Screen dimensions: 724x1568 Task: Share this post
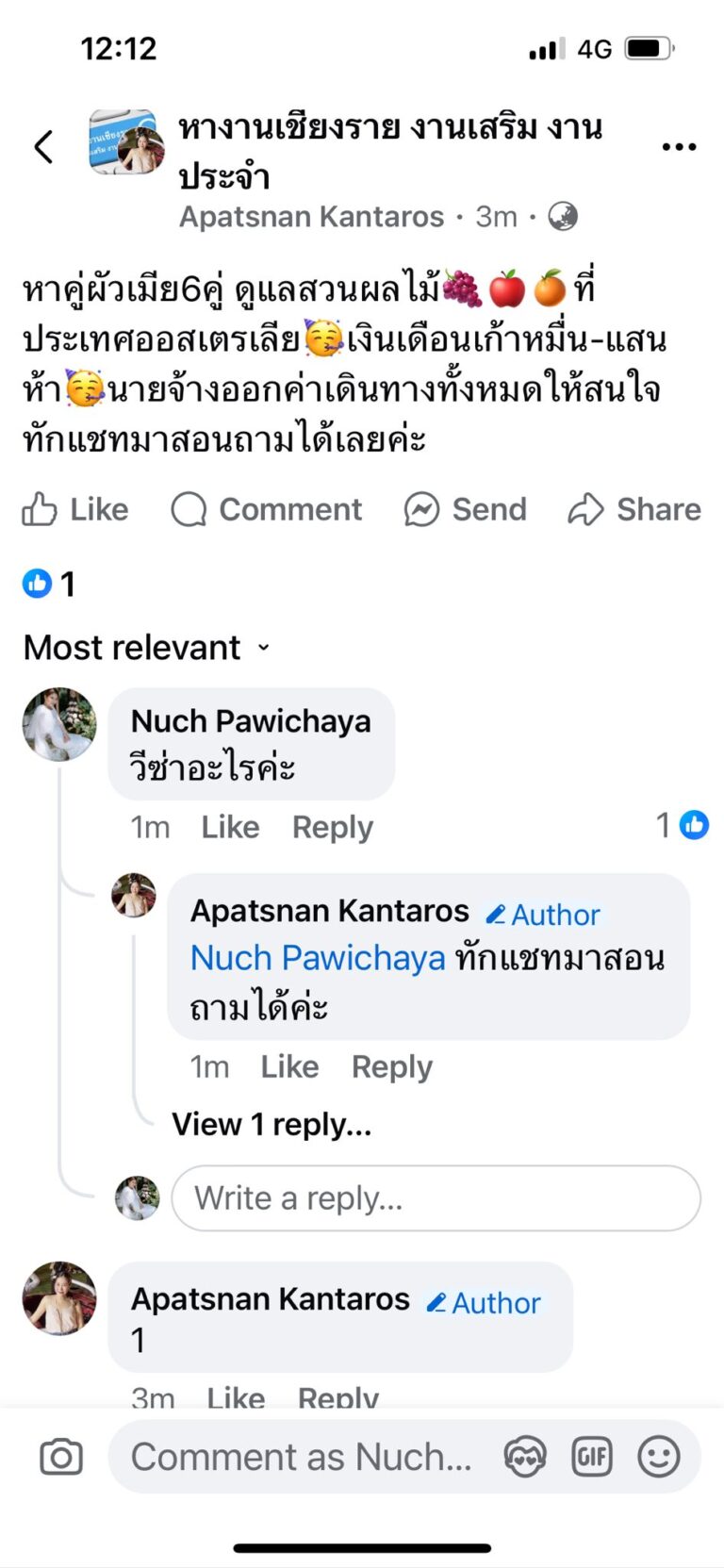[x=635, y=510]
